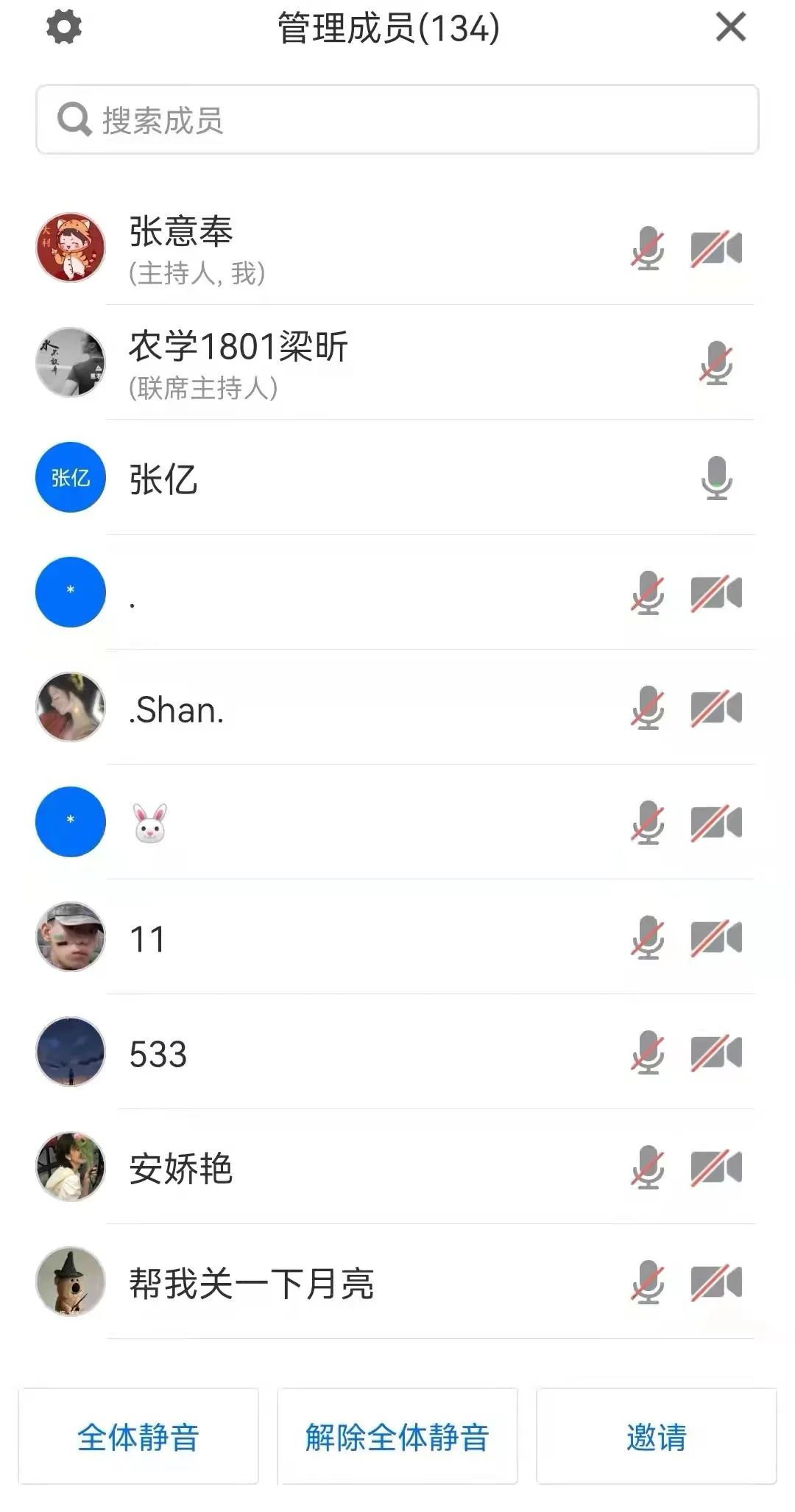795x1512 pixels.
Task: Mute all with 全体静音 button
Action: pyautogui.click(x=138, y=1437)
